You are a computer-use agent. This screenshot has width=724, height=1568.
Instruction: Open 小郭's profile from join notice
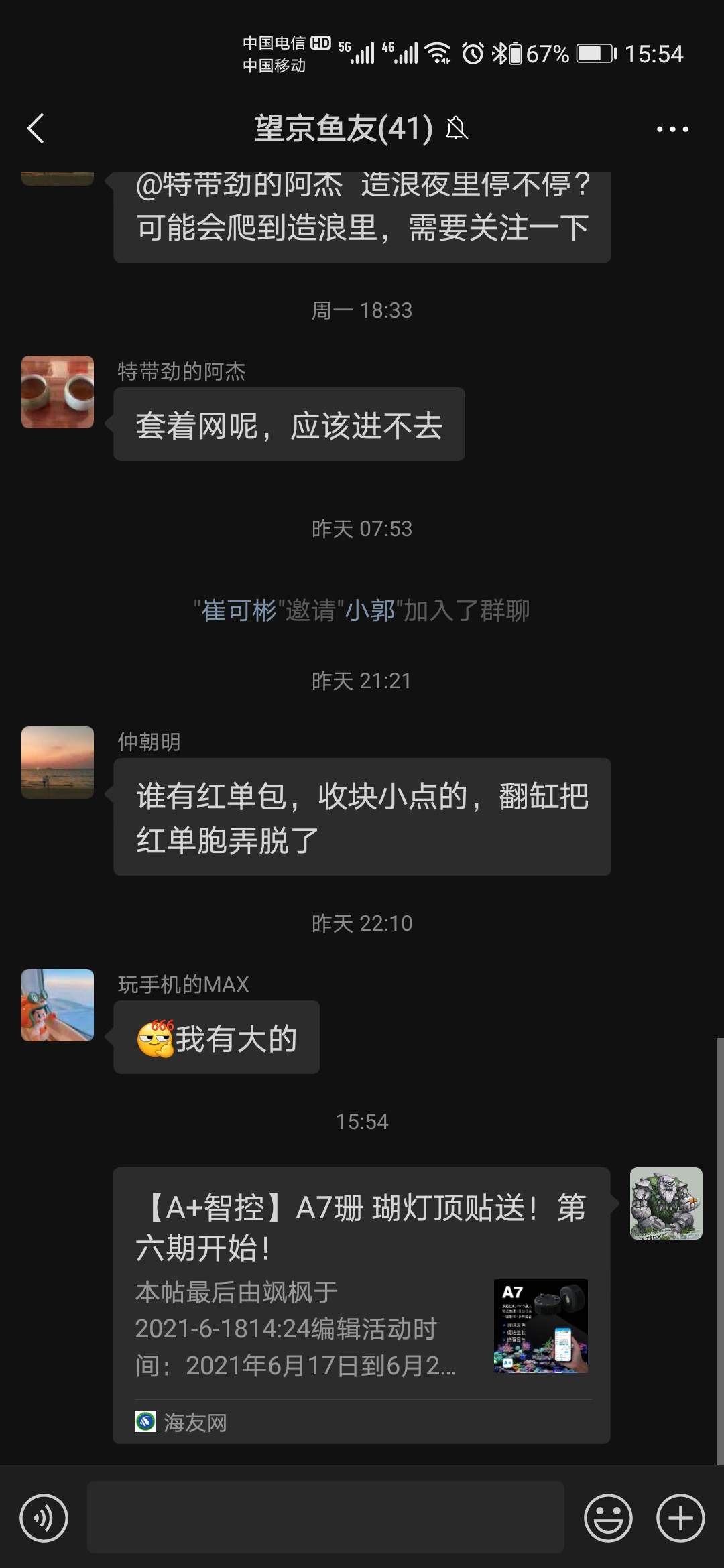(x=369, y=610)
